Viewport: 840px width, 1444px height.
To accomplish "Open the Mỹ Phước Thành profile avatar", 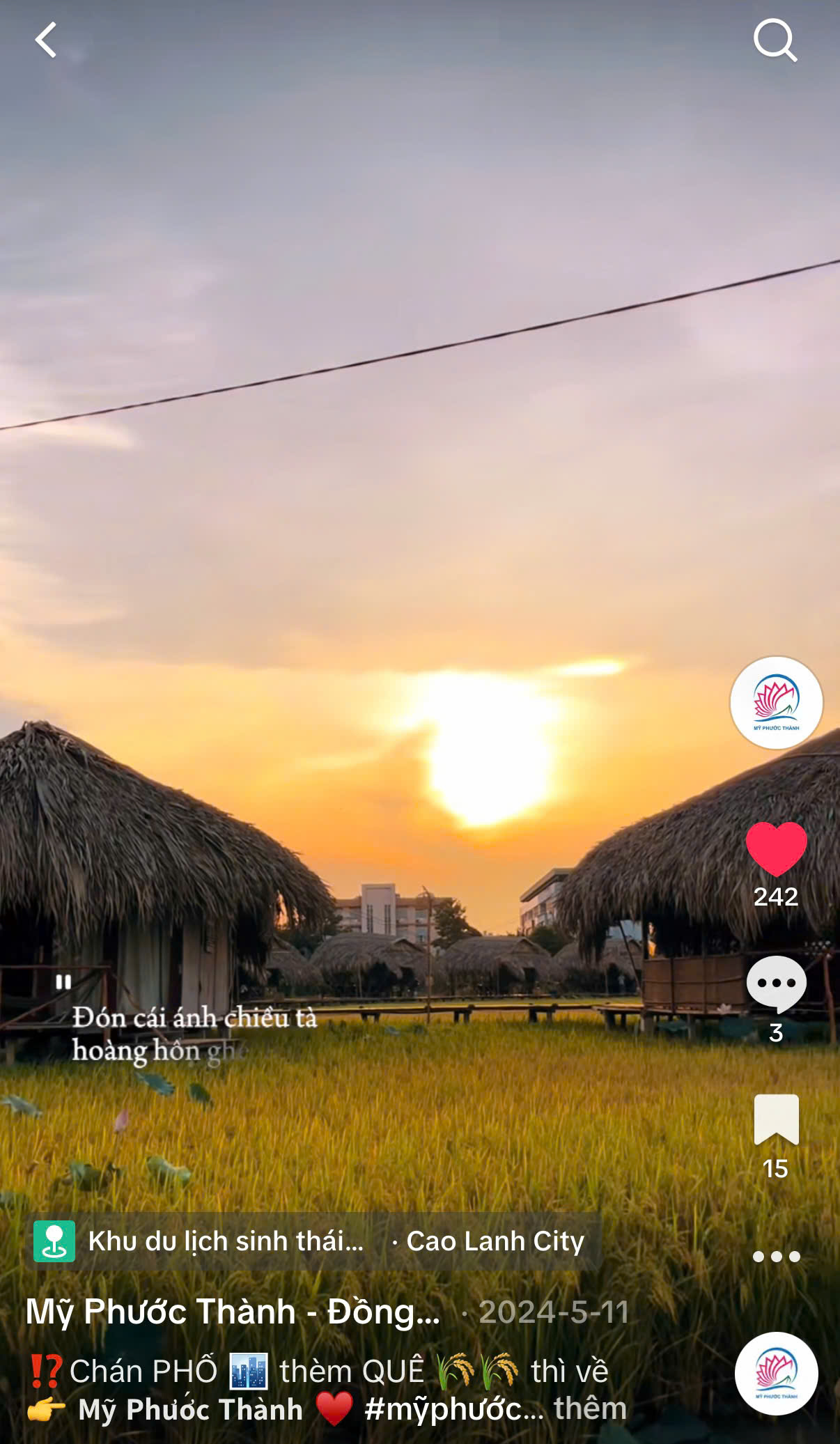I will click(776, 703).
